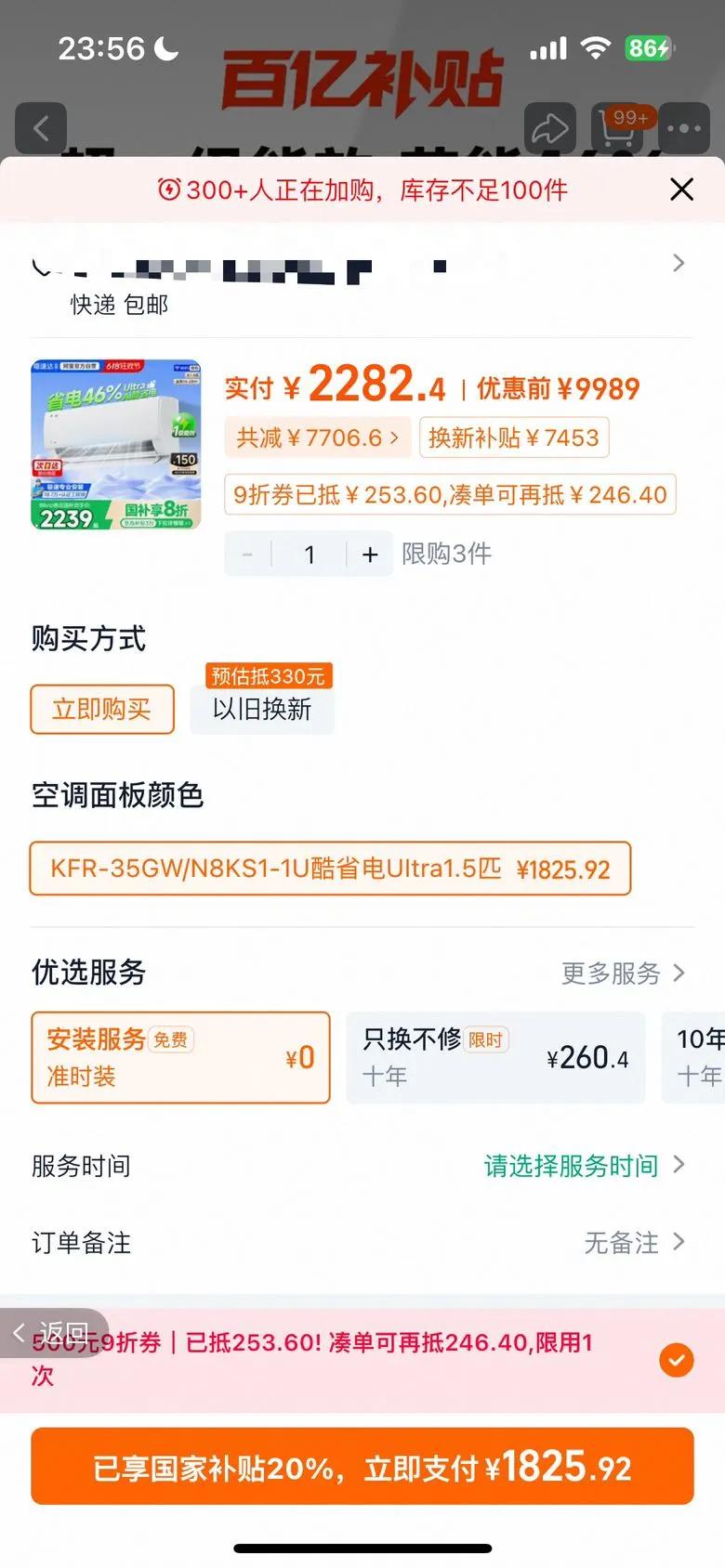
Task: Open 更多服务 for more services
Action: 623,973
